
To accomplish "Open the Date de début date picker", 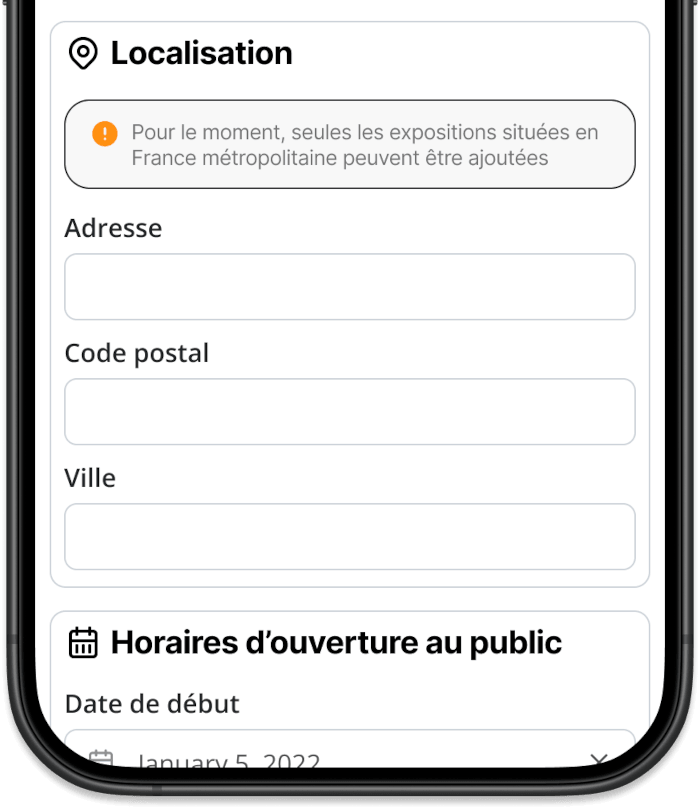I will click(x=300, y=757).
